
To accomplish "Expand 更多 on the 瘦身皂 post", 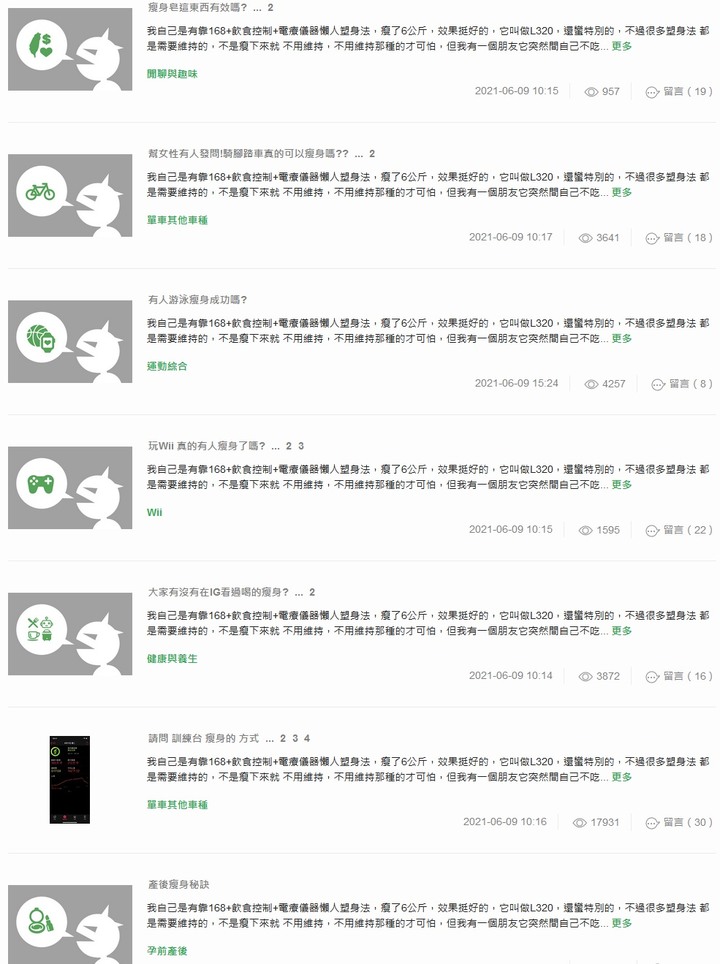I will (622, 47).
